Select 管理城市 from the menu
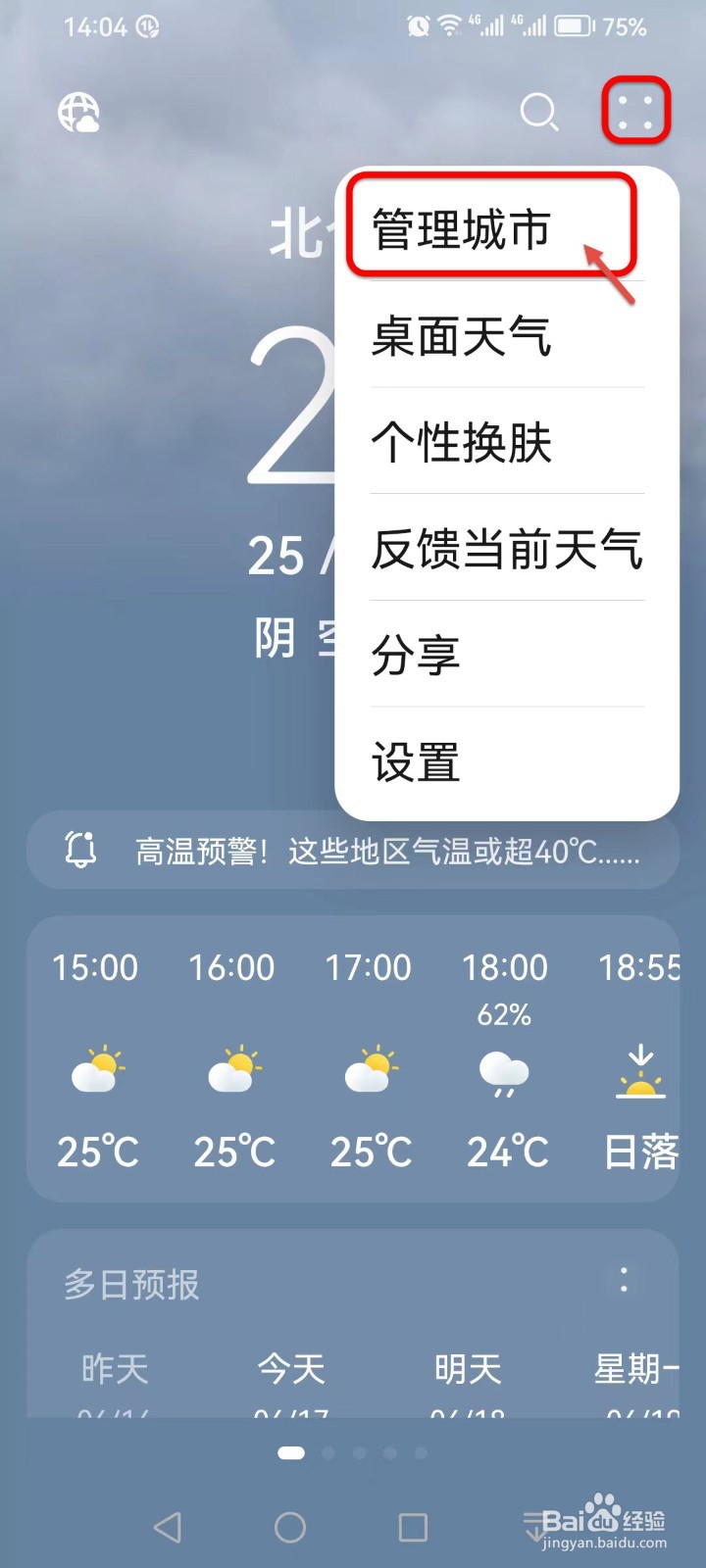The image size is (706, 1568). (461, 229)
